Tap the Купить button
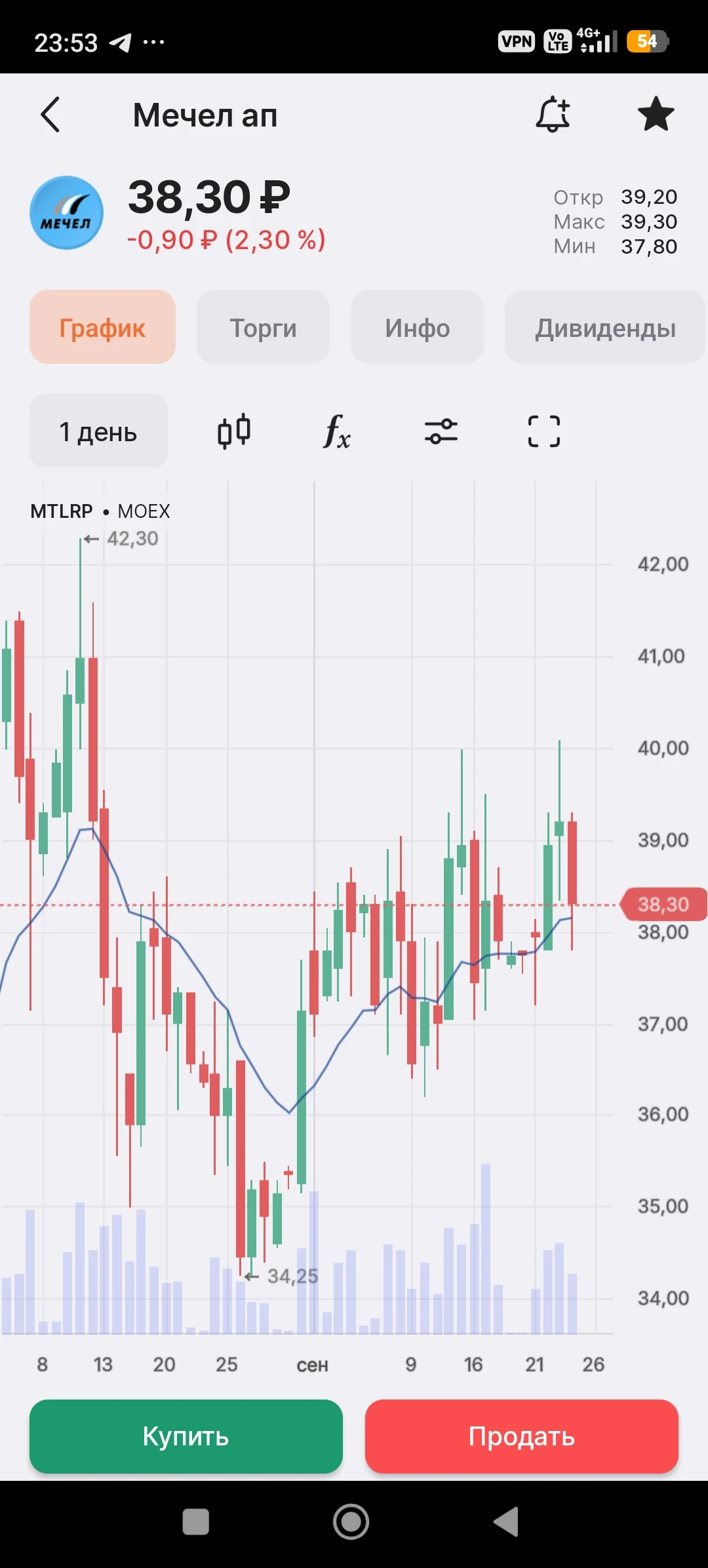The height and width of the screenshot is (1568, 708). point(186,1436)
